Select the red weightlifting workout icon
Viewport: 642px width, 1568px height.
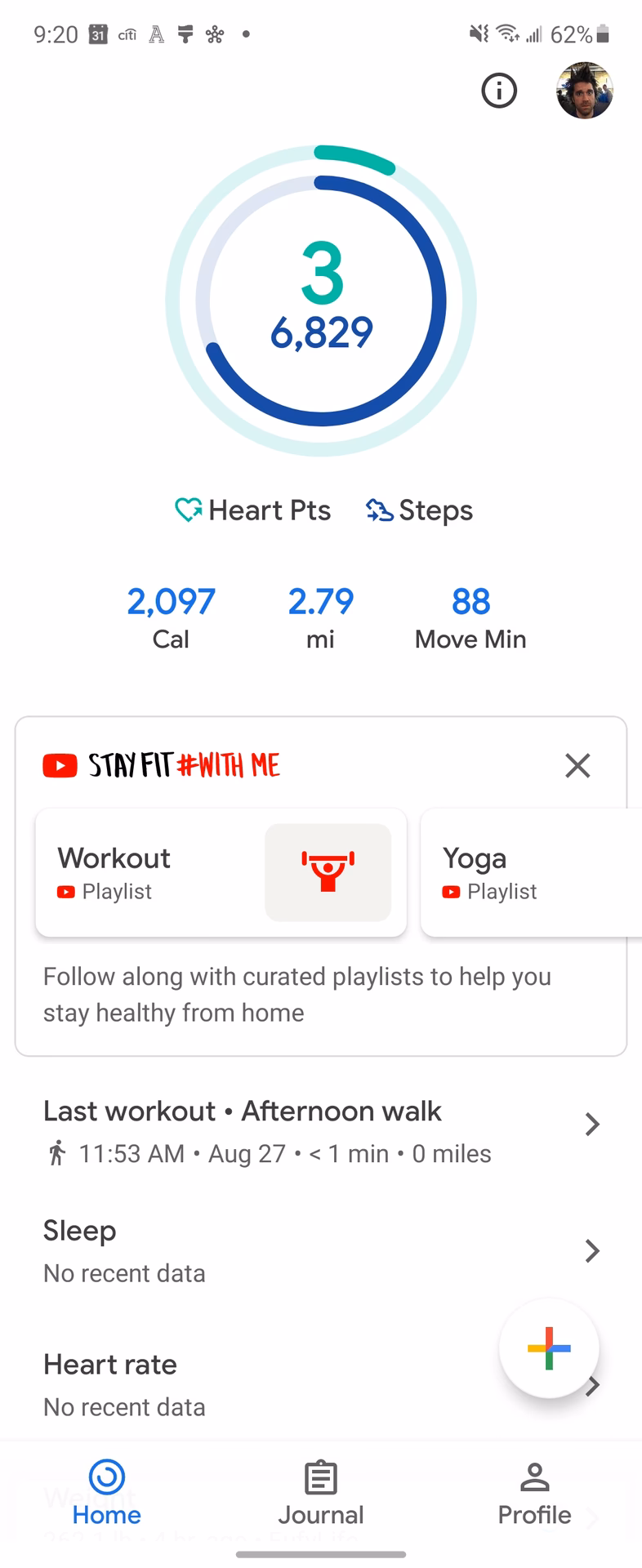point(328,871)
